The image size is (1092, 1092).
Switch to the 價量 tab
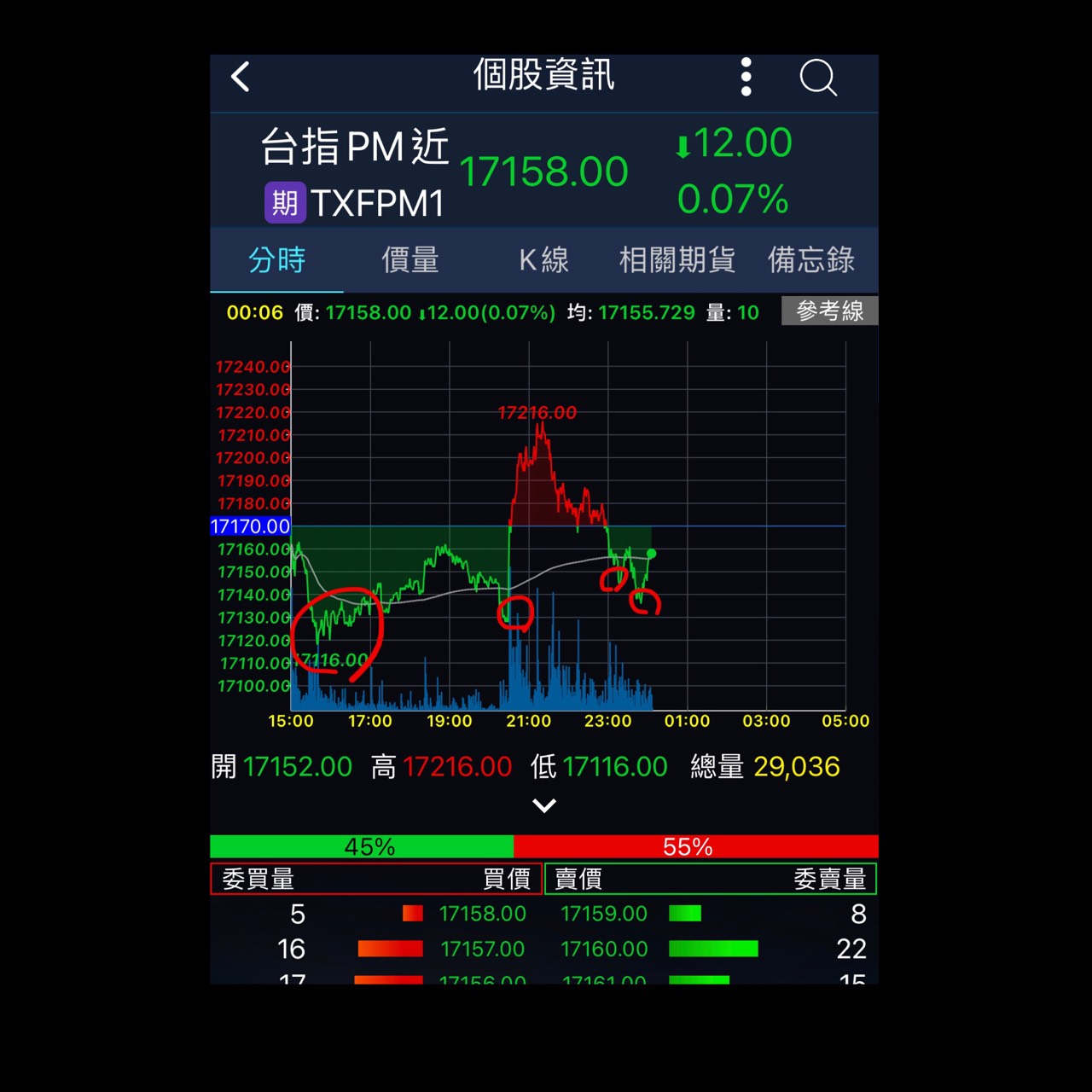point(410,260)
